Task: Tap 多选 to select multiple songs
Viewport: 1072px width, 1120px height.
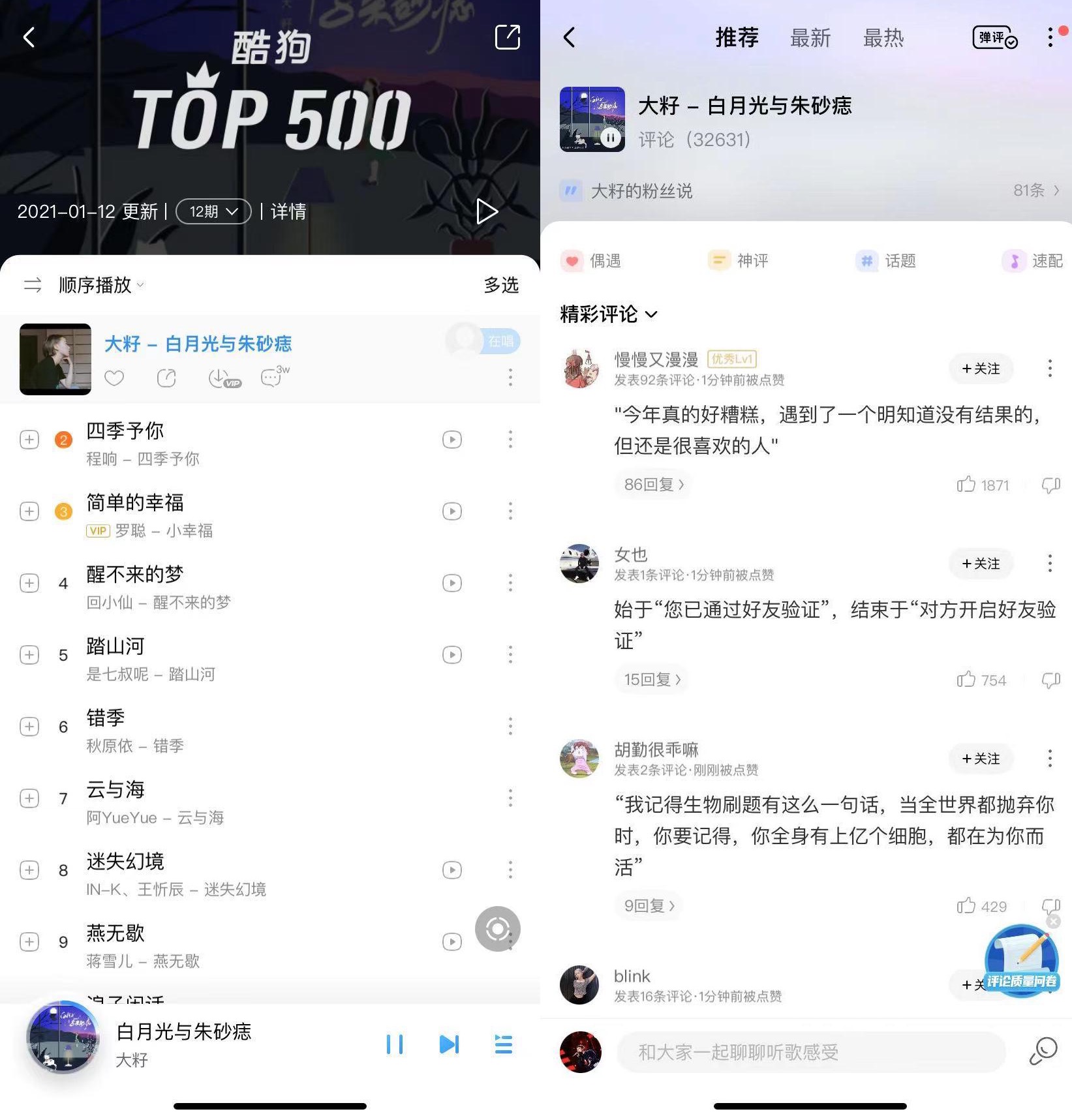Action: coord(501,285)
